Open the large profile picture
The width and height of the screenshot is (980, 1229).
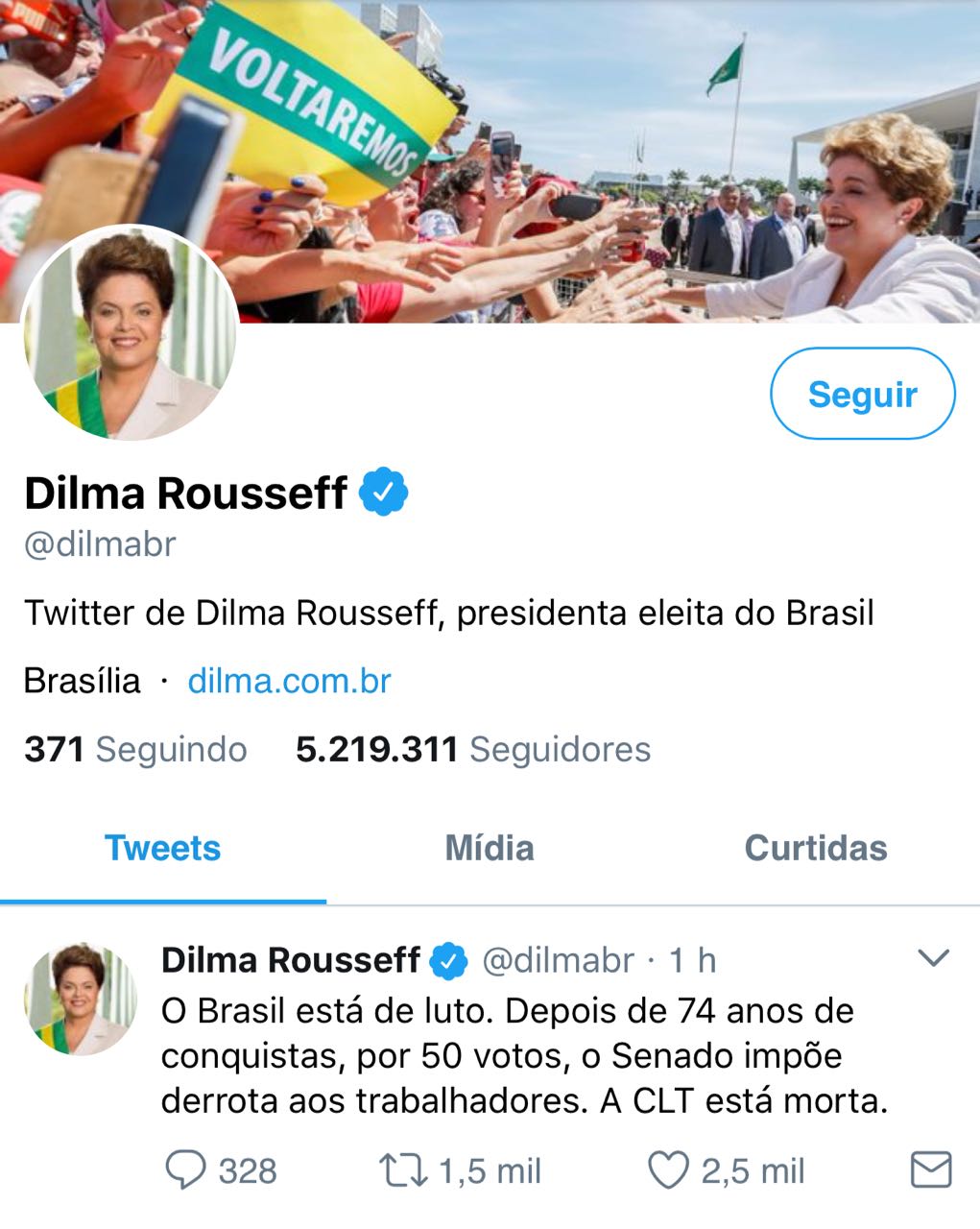point(130,333)
